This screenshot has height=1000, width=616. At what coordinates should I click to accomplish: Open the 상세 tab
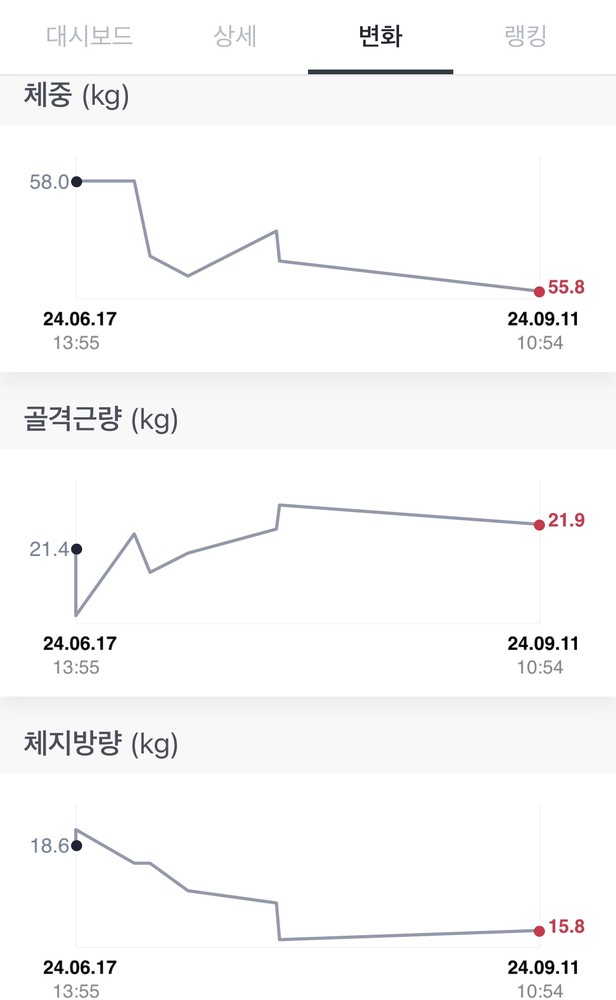(235, 37)
